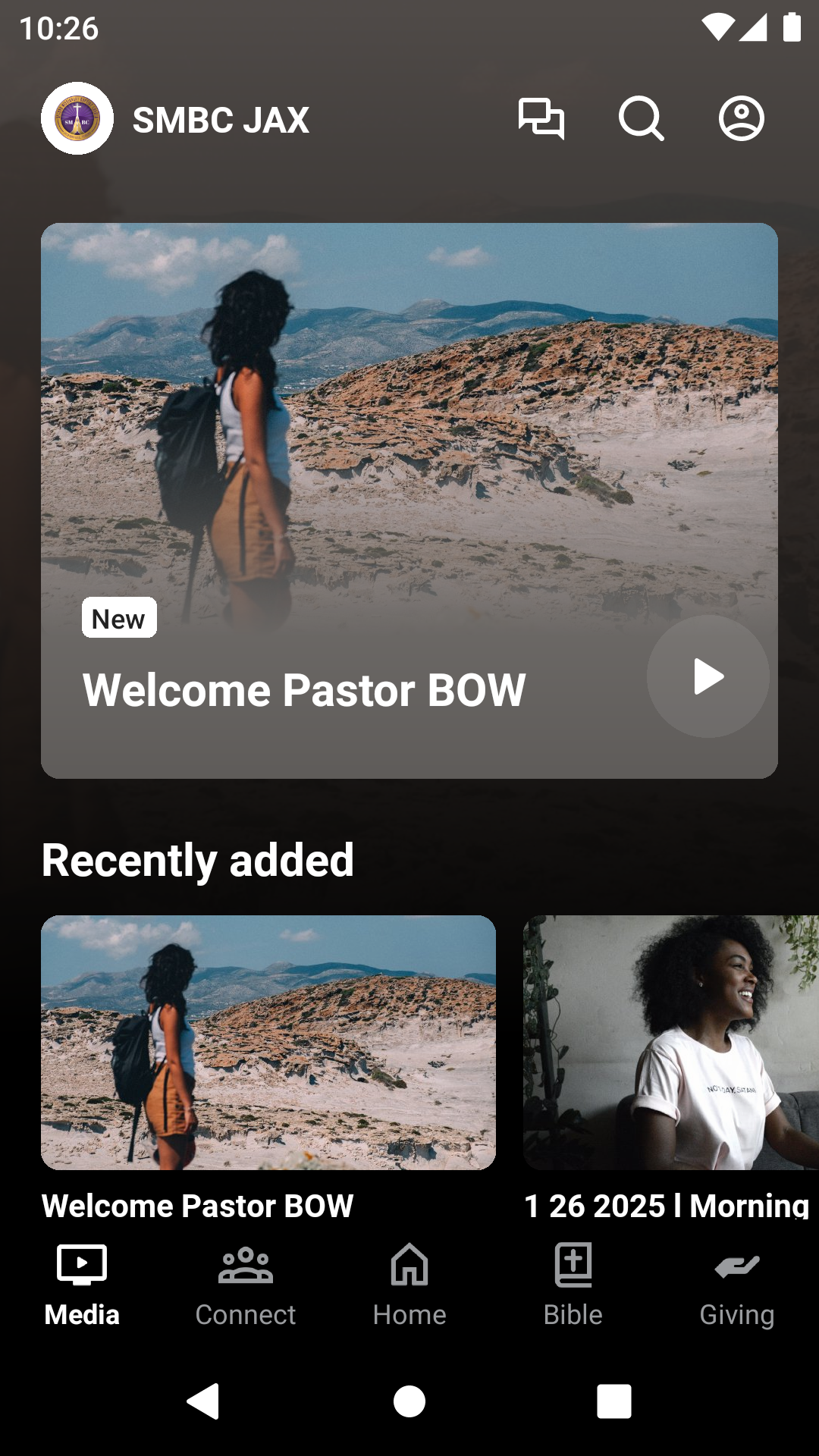Tap the SMBC JAX church logo
819x1456 pixels.
[76, 120]
